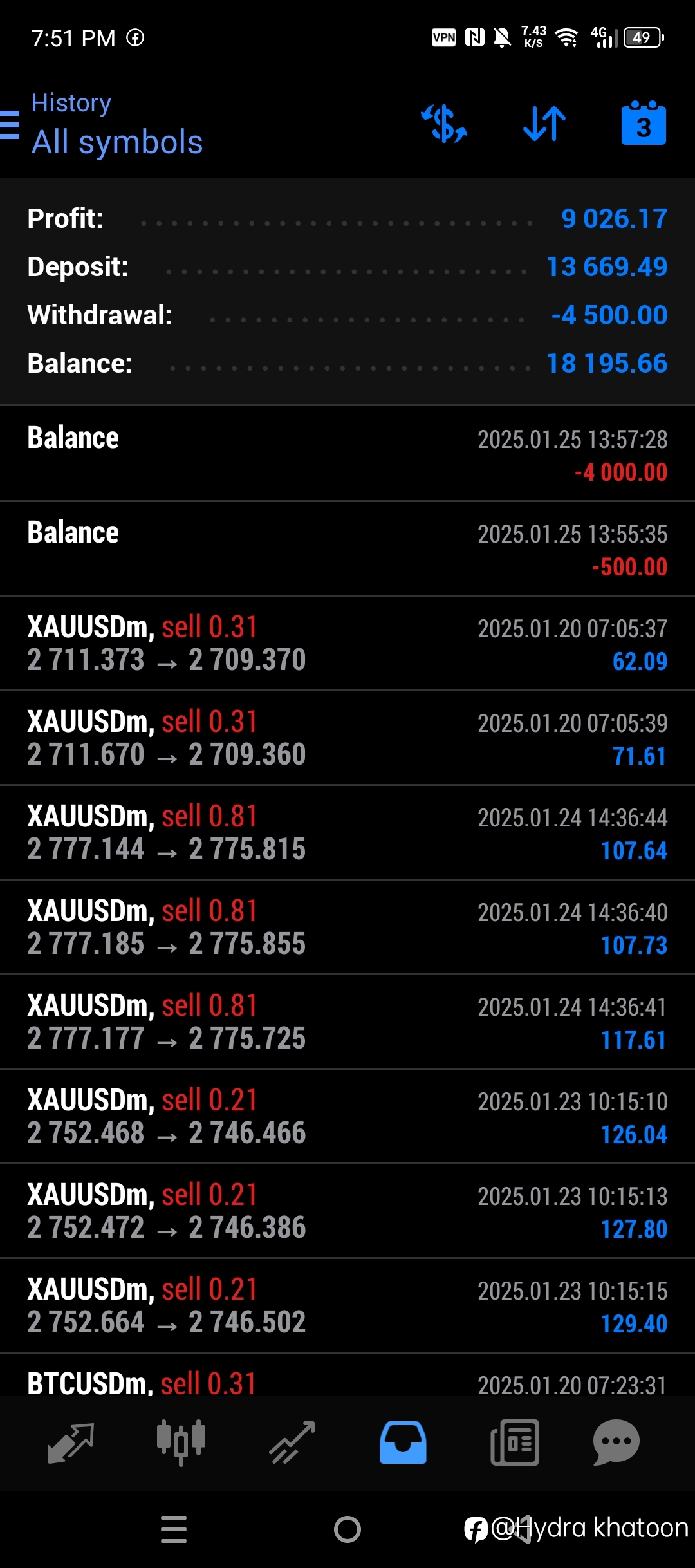
Task: Switch to the Messages chat tab
Action: pyautogui.click(x=616, y=1442)
